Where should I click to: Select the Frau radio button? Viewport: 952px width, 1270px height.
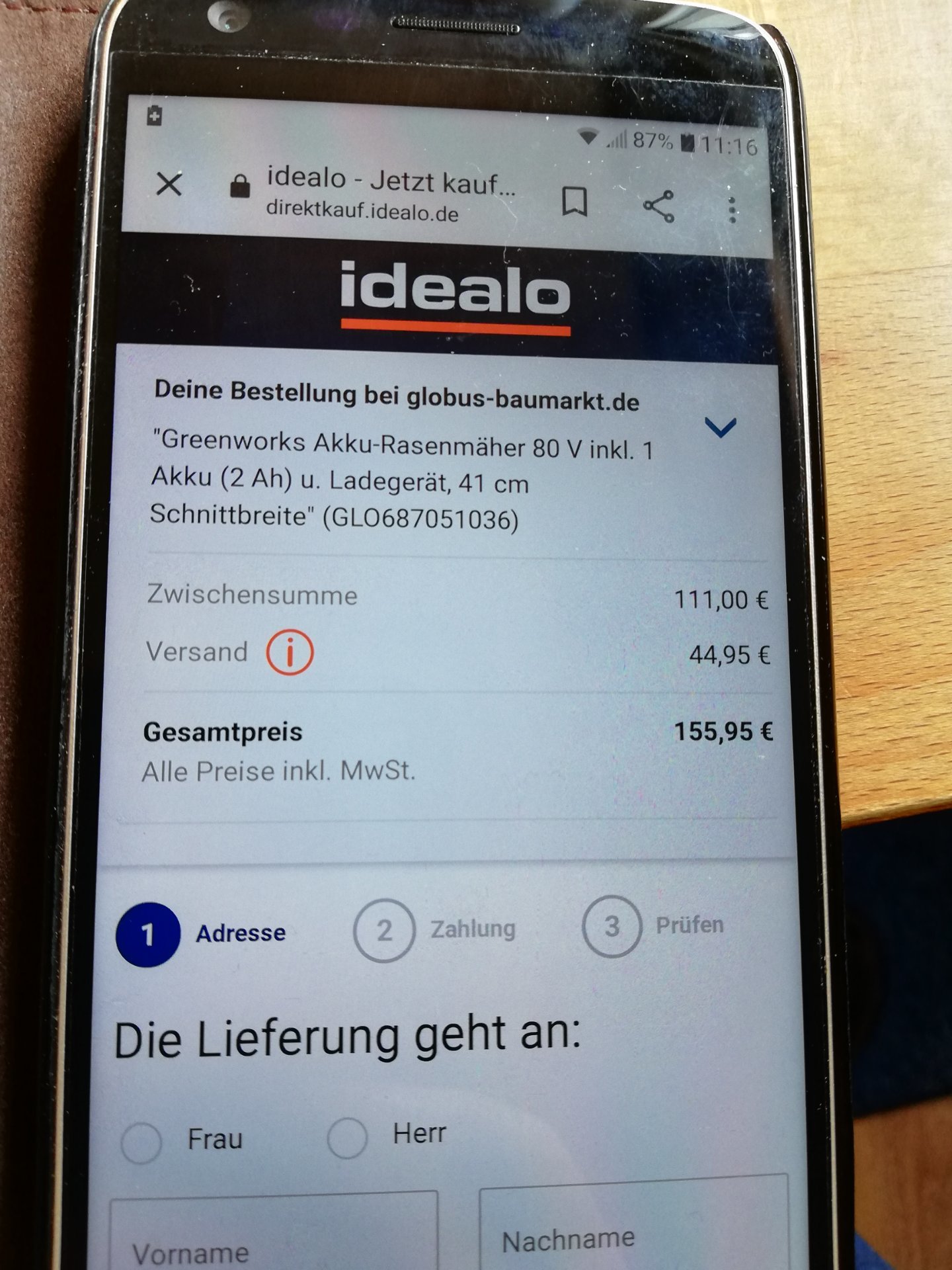[141, 1142]
